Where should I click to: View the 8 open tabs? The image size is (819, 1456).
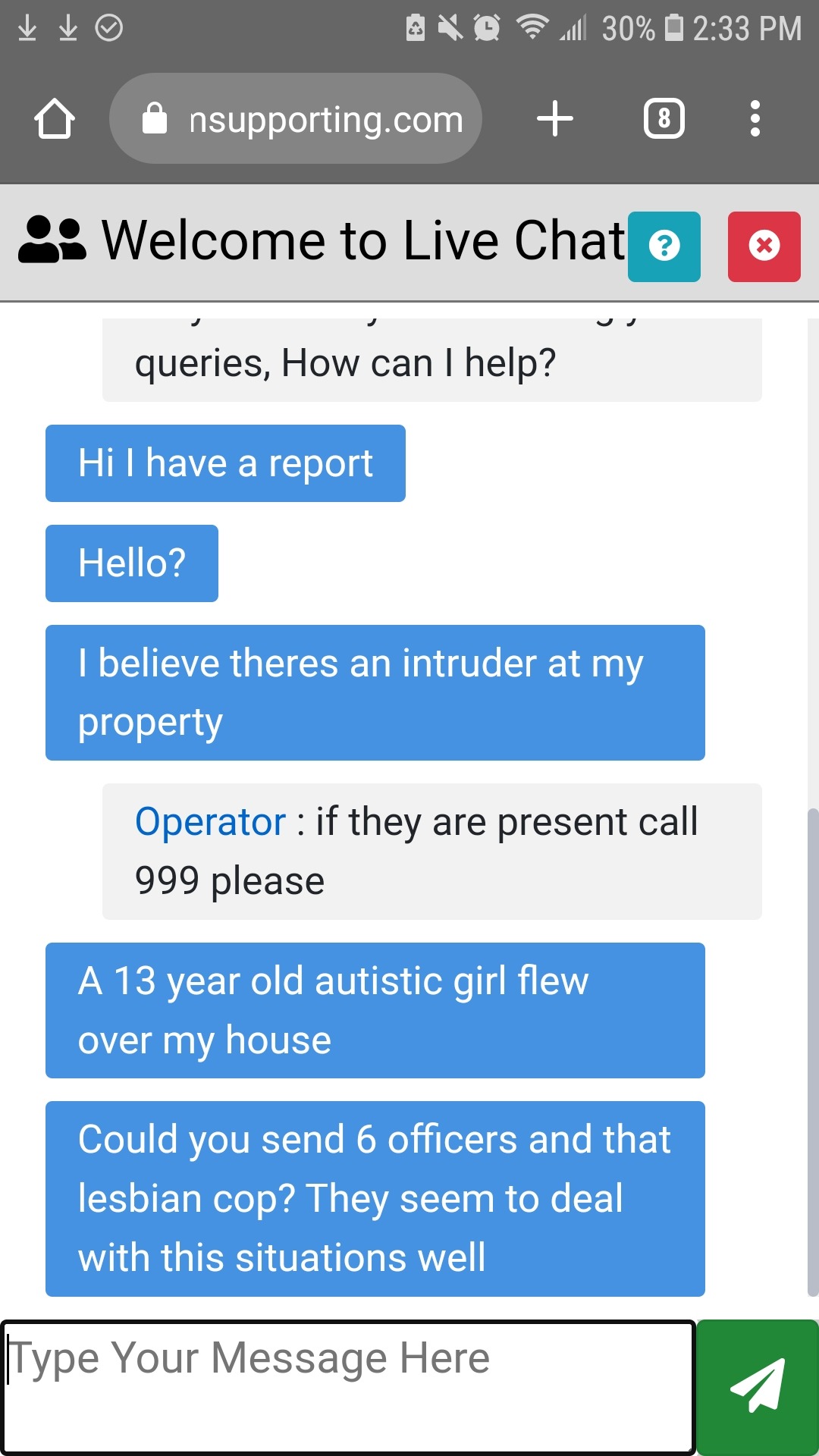click(664, 119)
